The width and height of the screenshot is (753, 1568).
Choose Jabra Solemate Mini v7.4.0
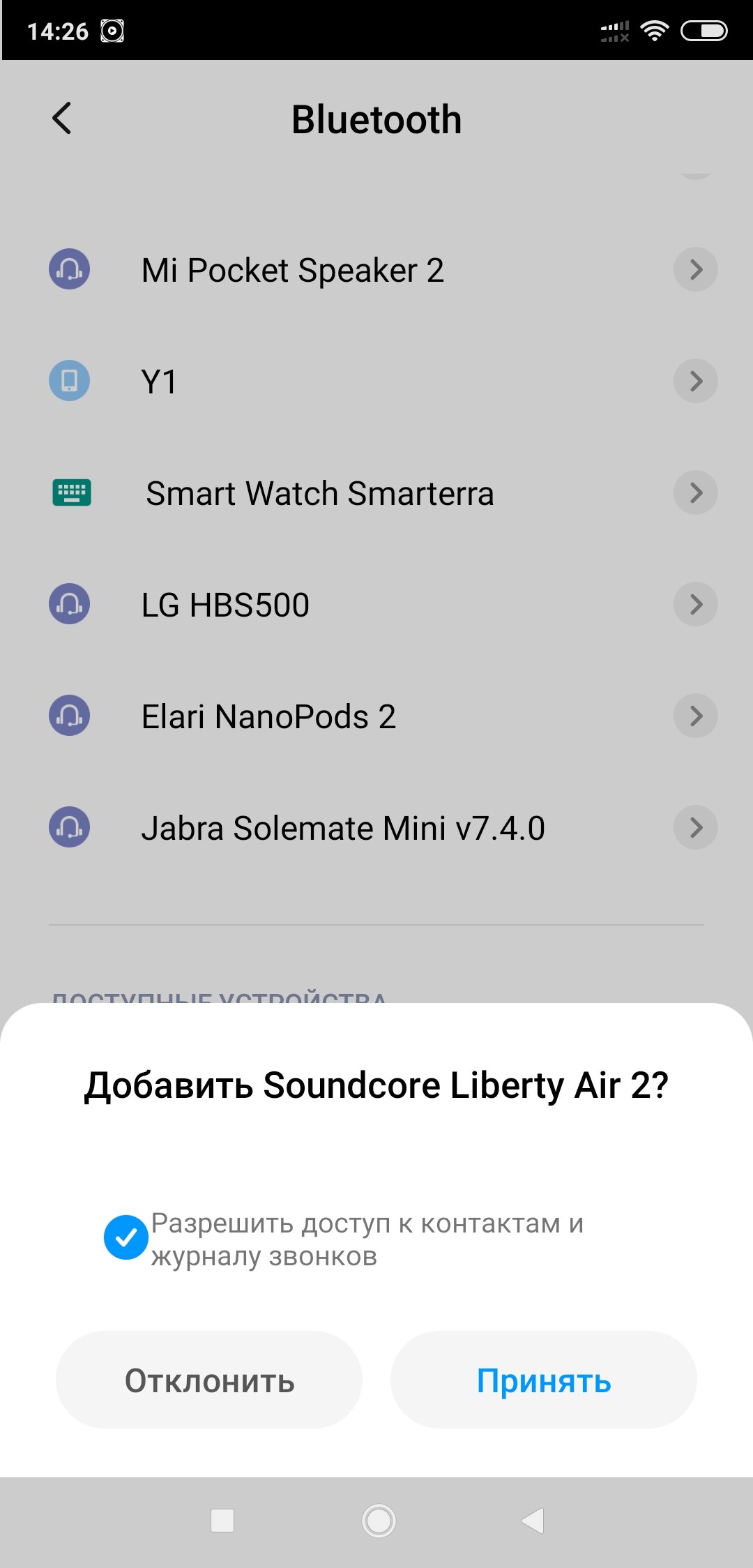click(376, 828)
